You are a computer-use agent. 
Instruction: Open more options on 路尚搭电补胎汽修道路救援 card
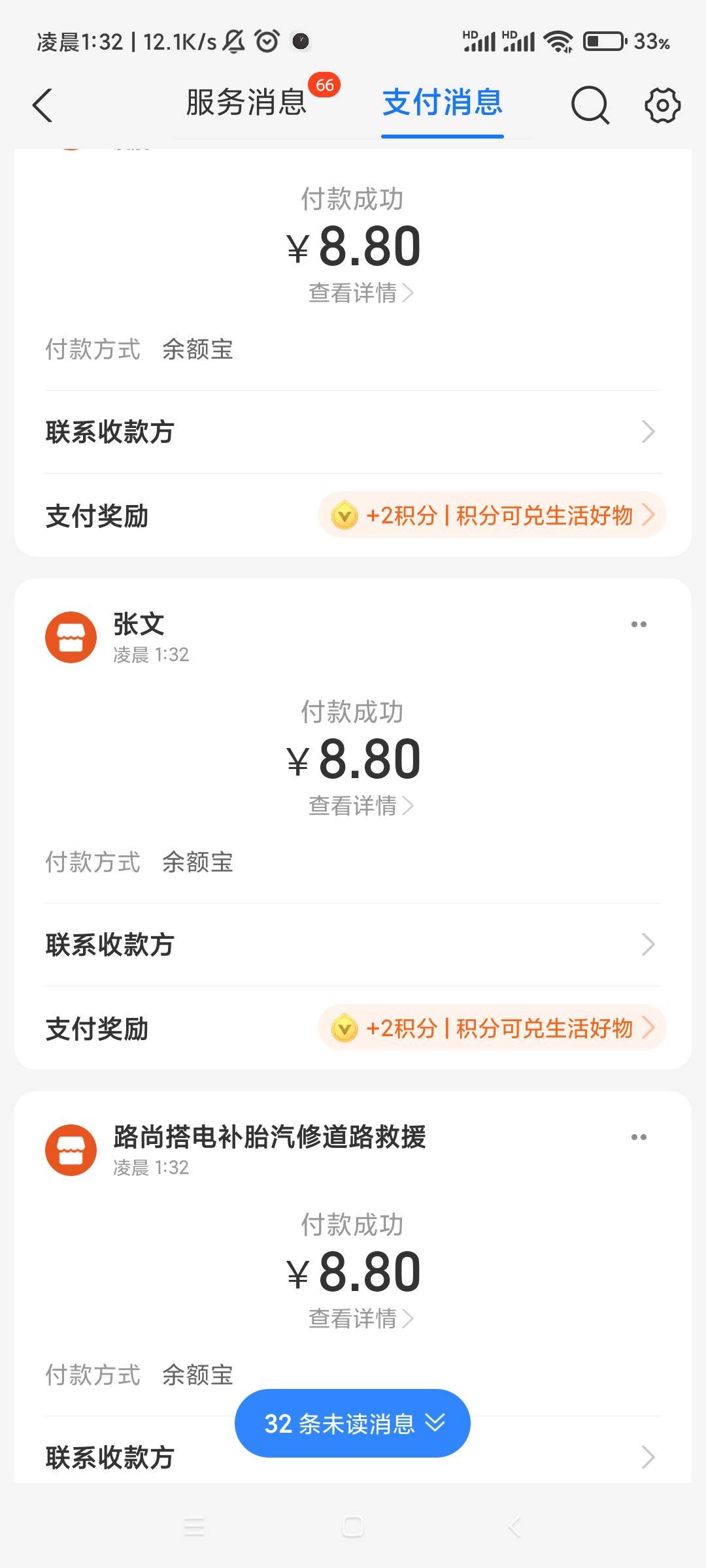point(639,1137)
